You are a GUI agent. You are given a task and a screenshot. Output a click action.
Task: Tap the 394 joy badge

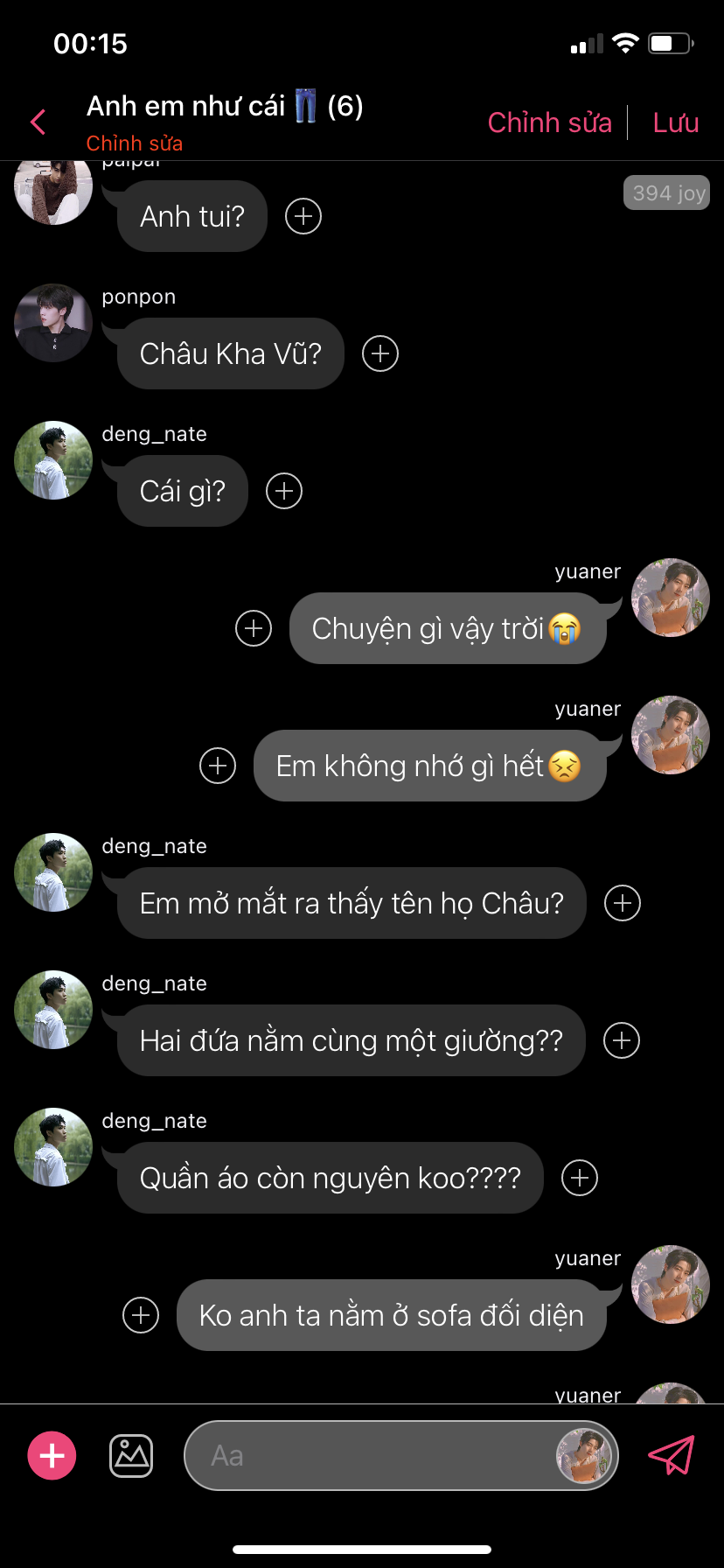point(666,192)
